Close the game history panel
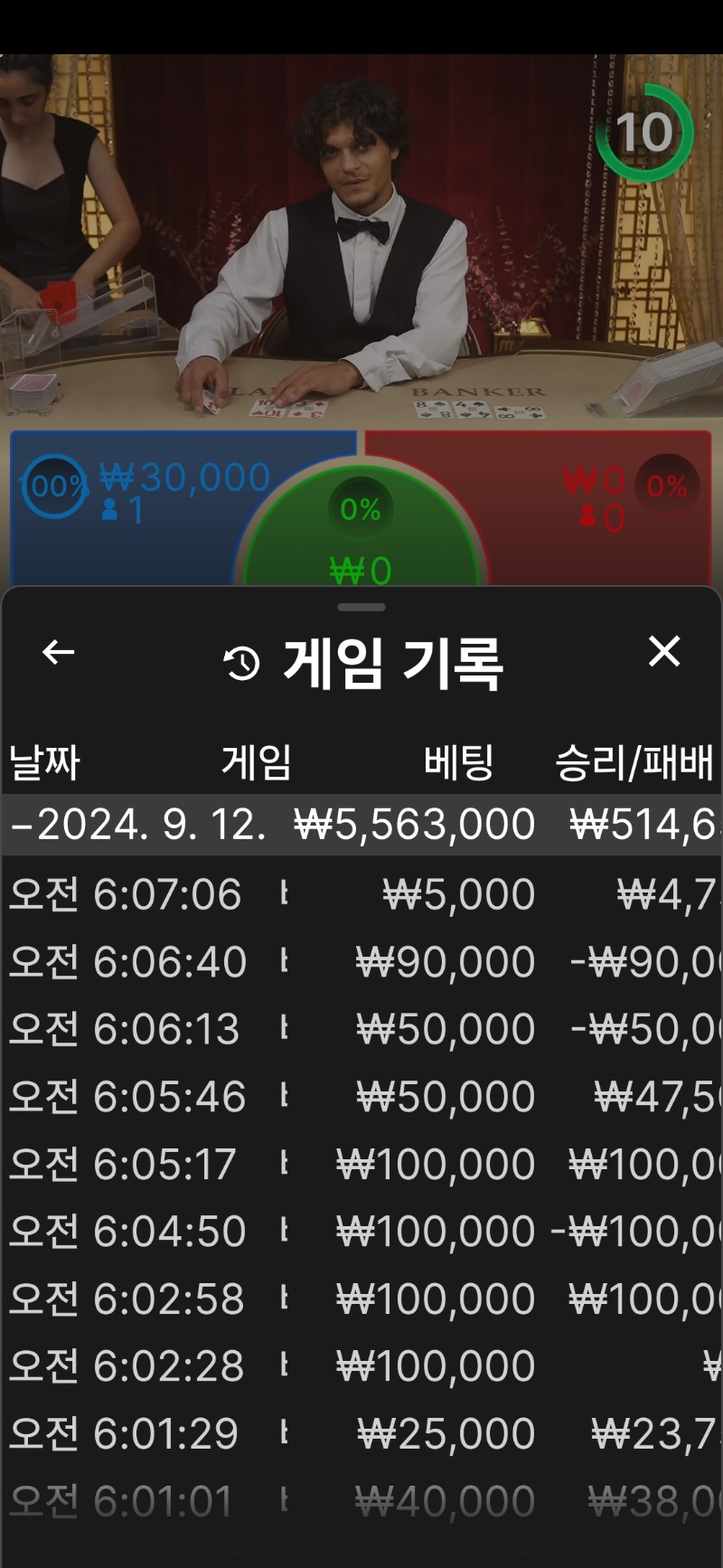 tap(664, 651)
